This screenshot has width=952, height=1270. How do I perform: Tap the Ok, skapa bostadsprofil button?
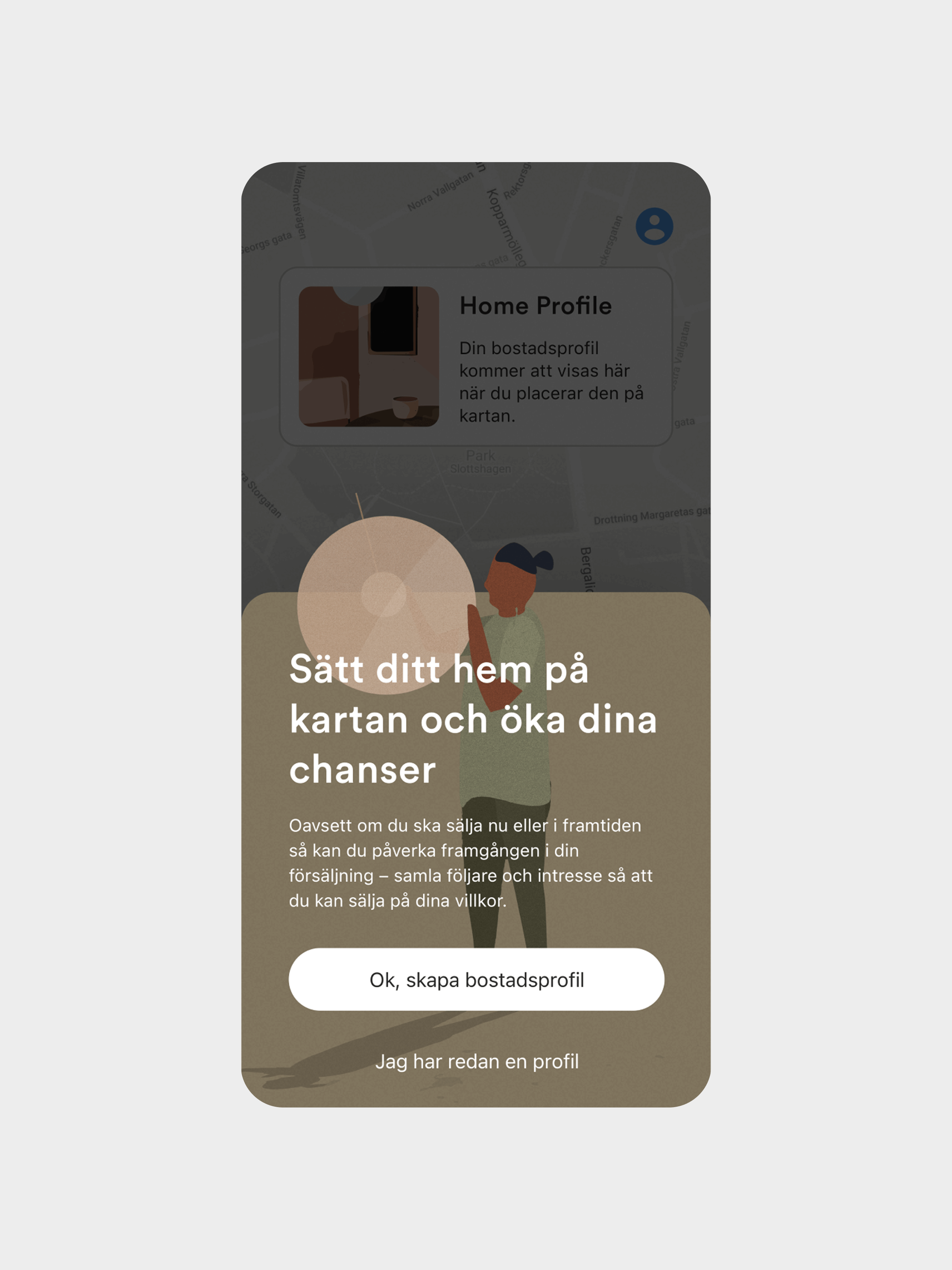[x=476, y=980]
